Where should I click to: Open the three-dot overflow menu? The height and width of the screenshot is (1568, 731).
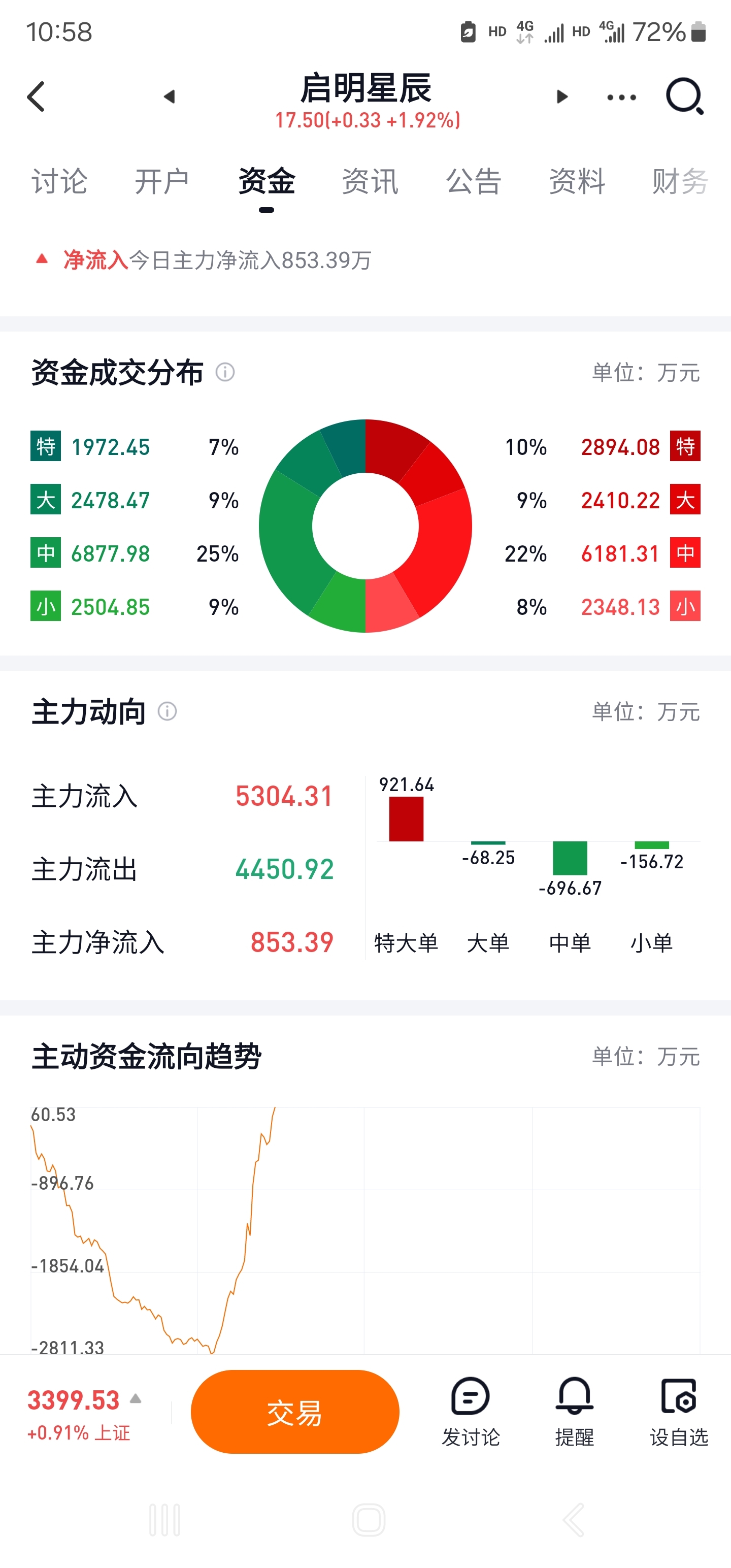621,97
